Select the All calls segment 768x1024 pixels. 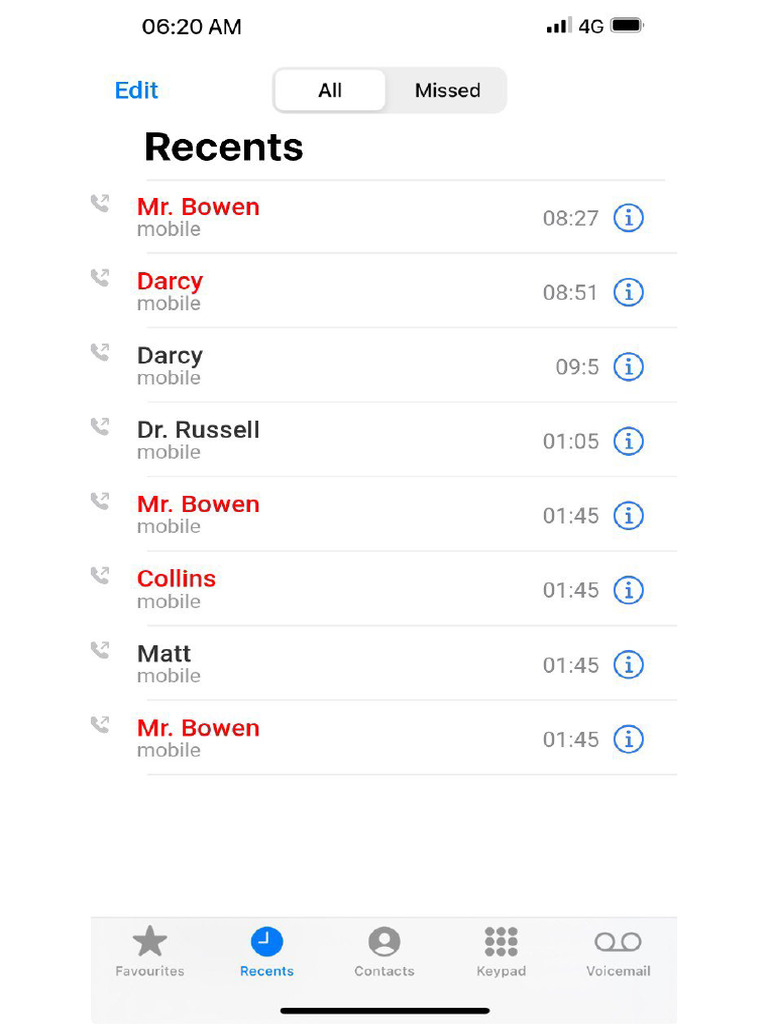[x=330, y=90]
